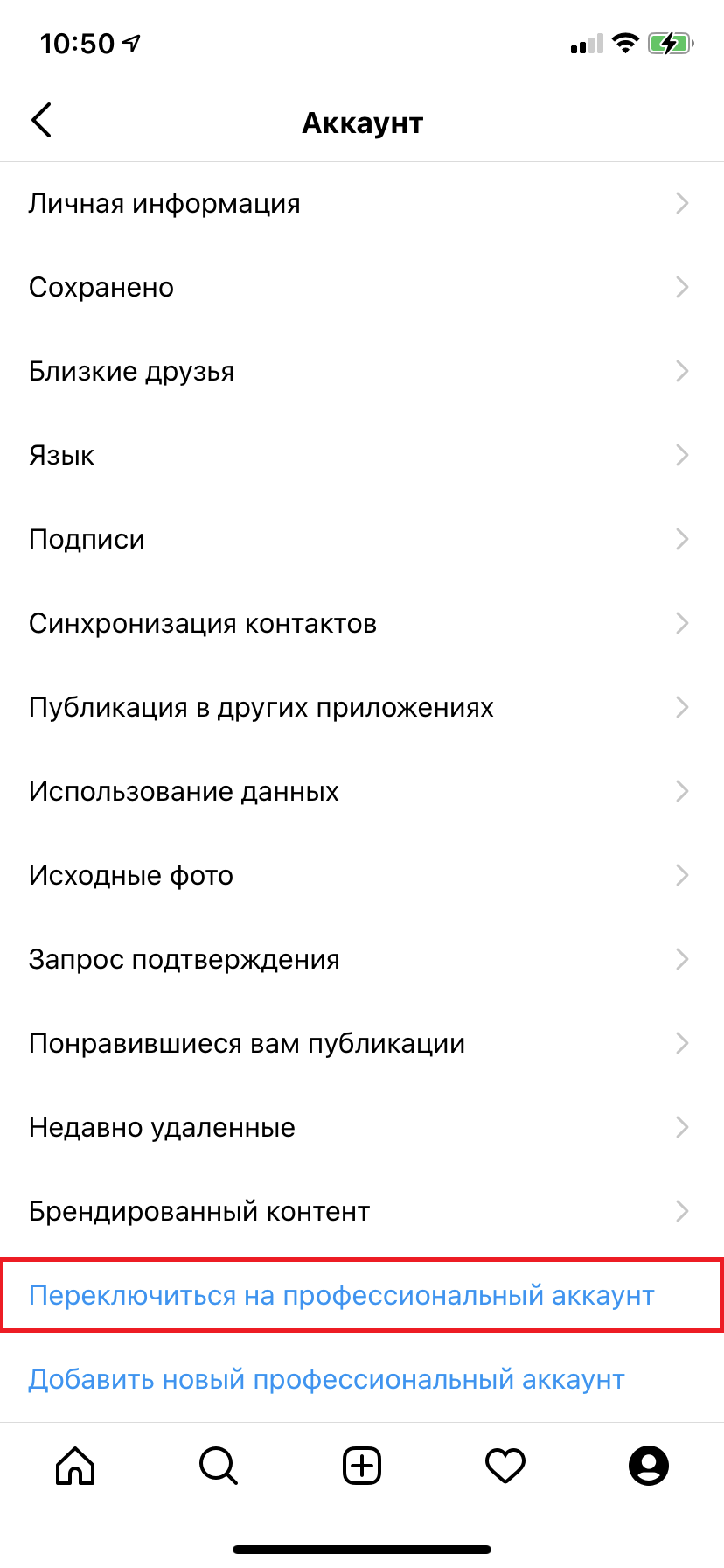Open Близкие друзья list
The width and height of the screenshot is (724, 1568).
pos(131,372)
